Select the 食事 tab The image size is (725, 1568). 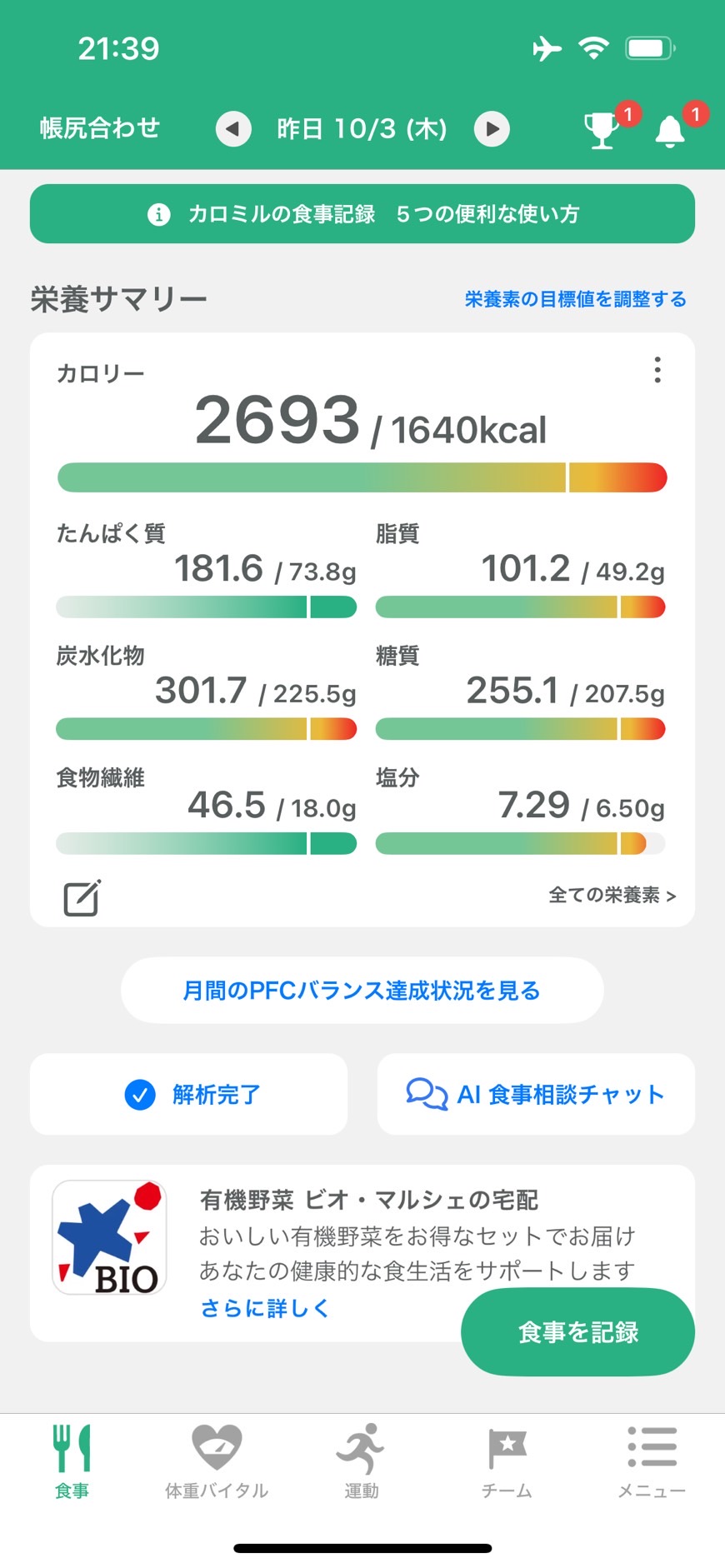tap(72, 1461)
